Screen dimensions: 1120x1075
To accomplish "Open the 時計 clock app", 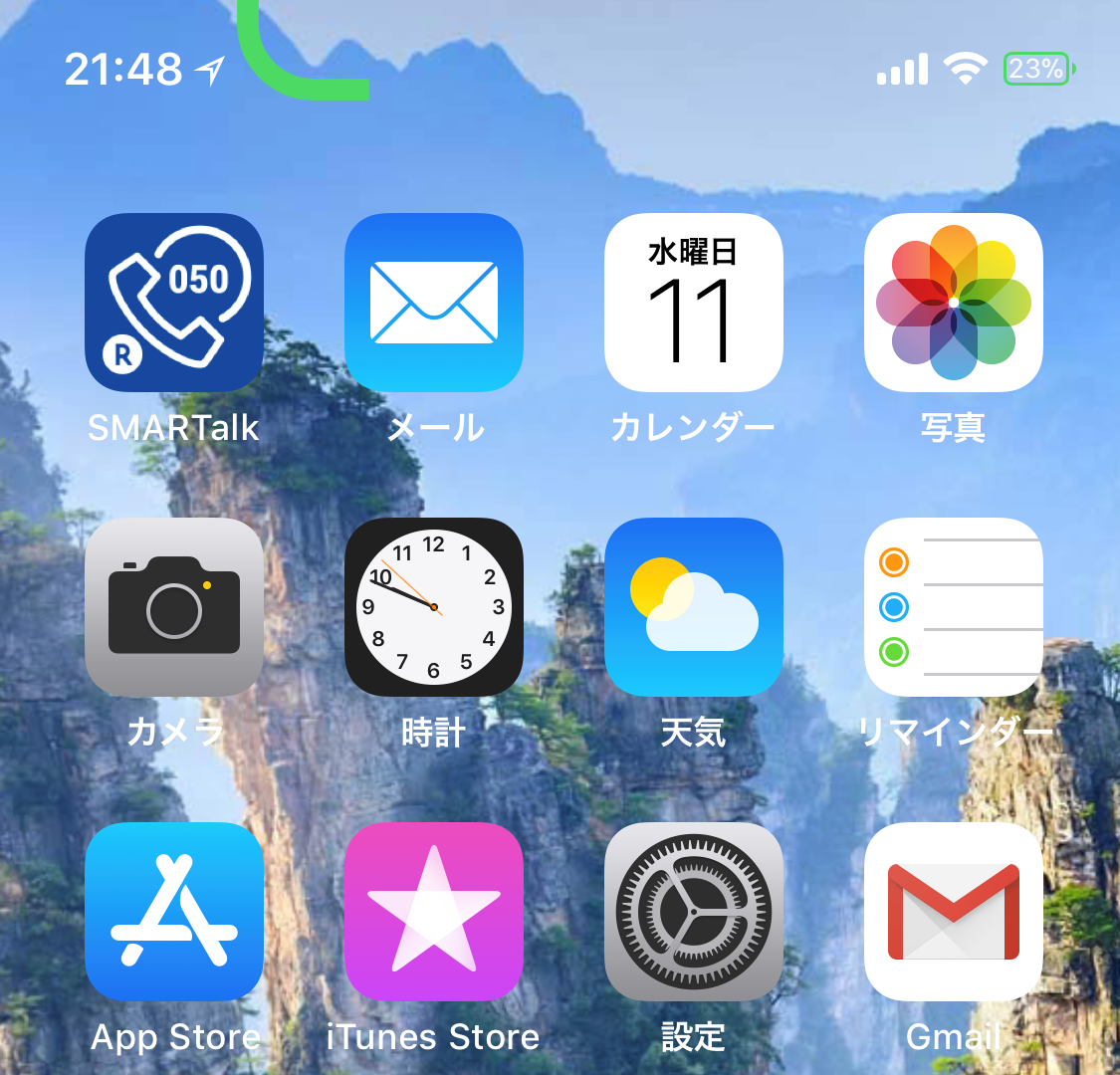I will (x=434, y=607).
